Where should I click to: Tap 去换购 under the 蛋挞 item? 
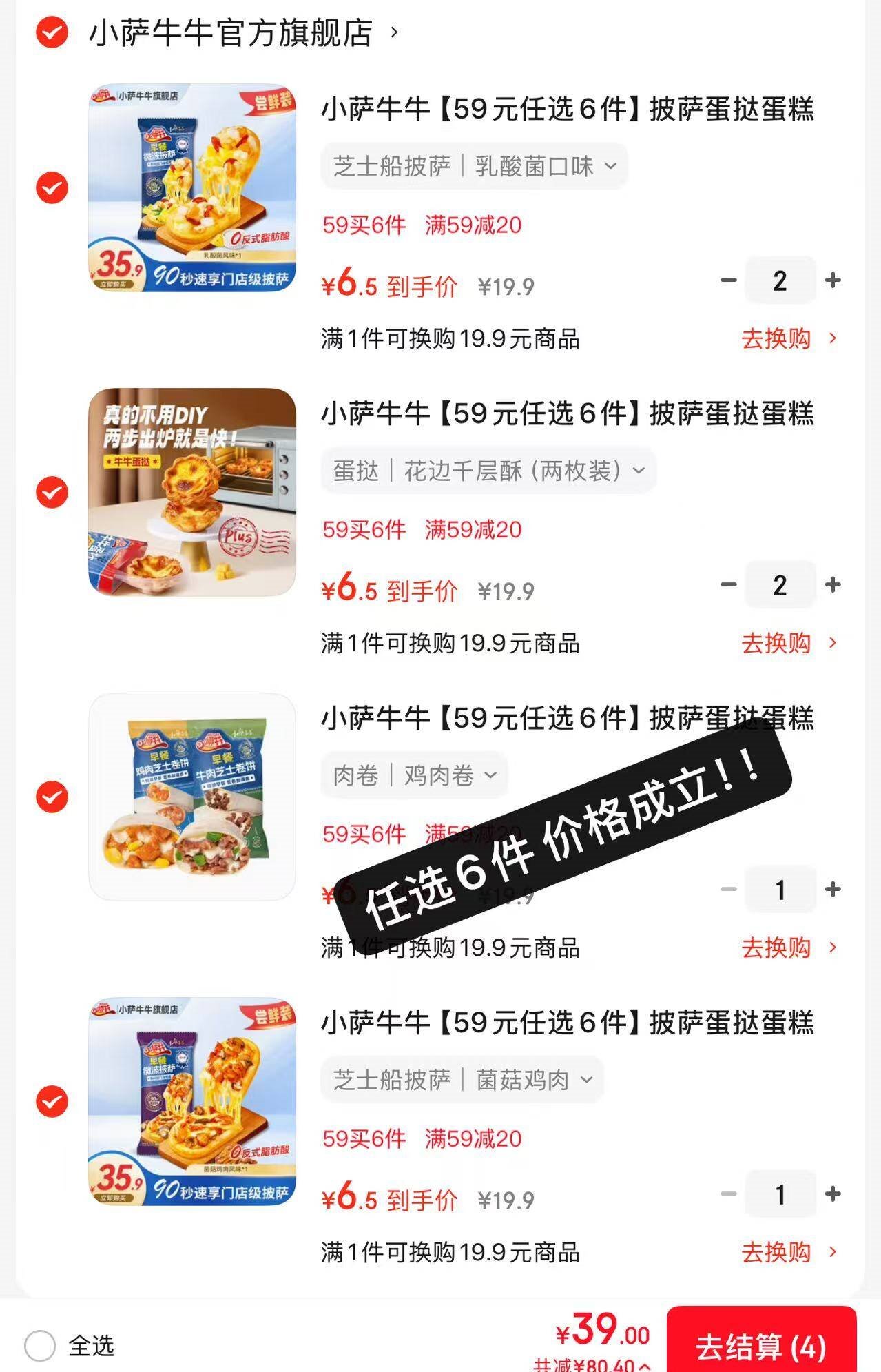(x=788, y=643)
